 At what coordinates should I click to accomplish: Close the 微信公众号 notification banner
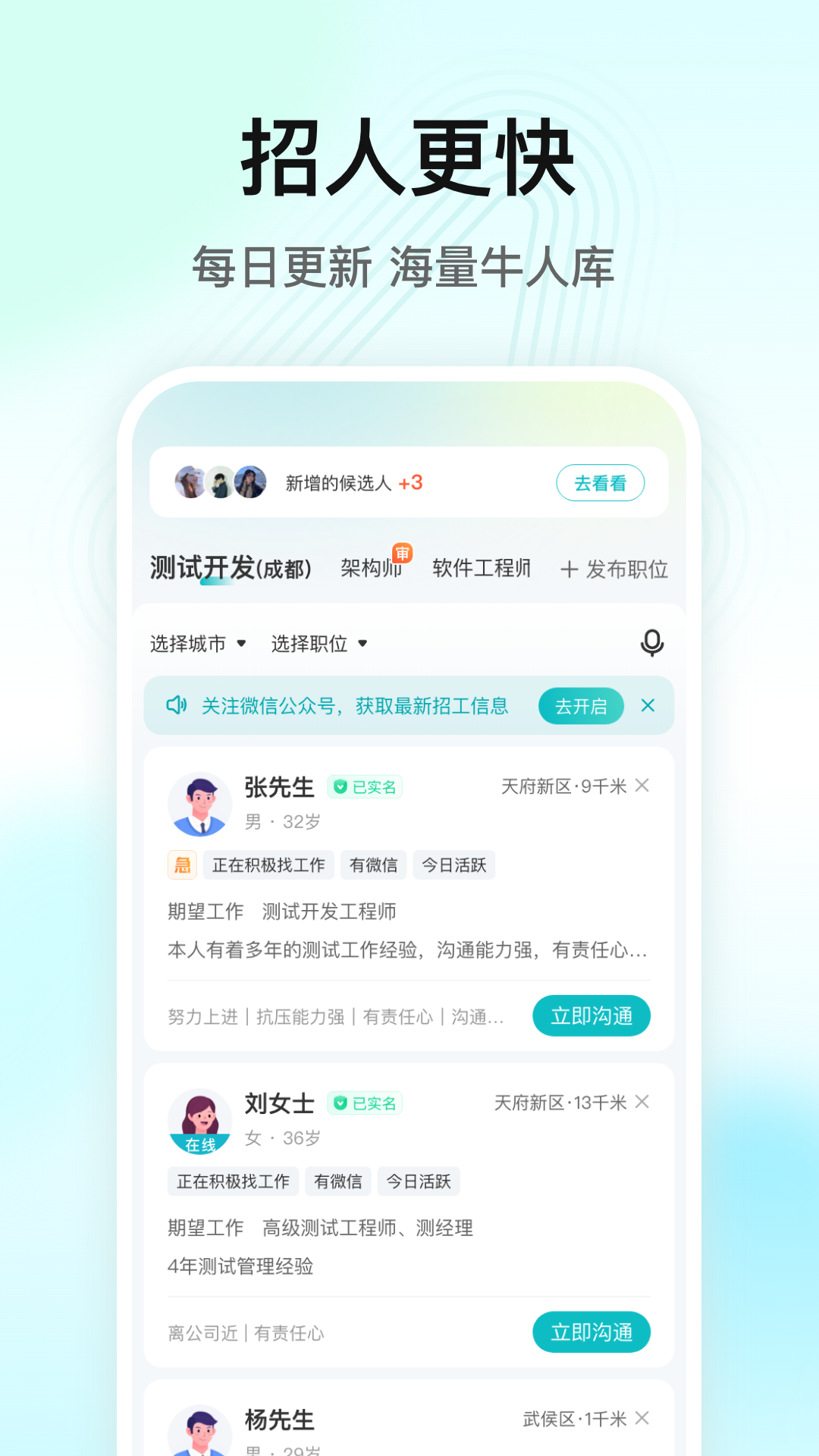pos(648,705)
